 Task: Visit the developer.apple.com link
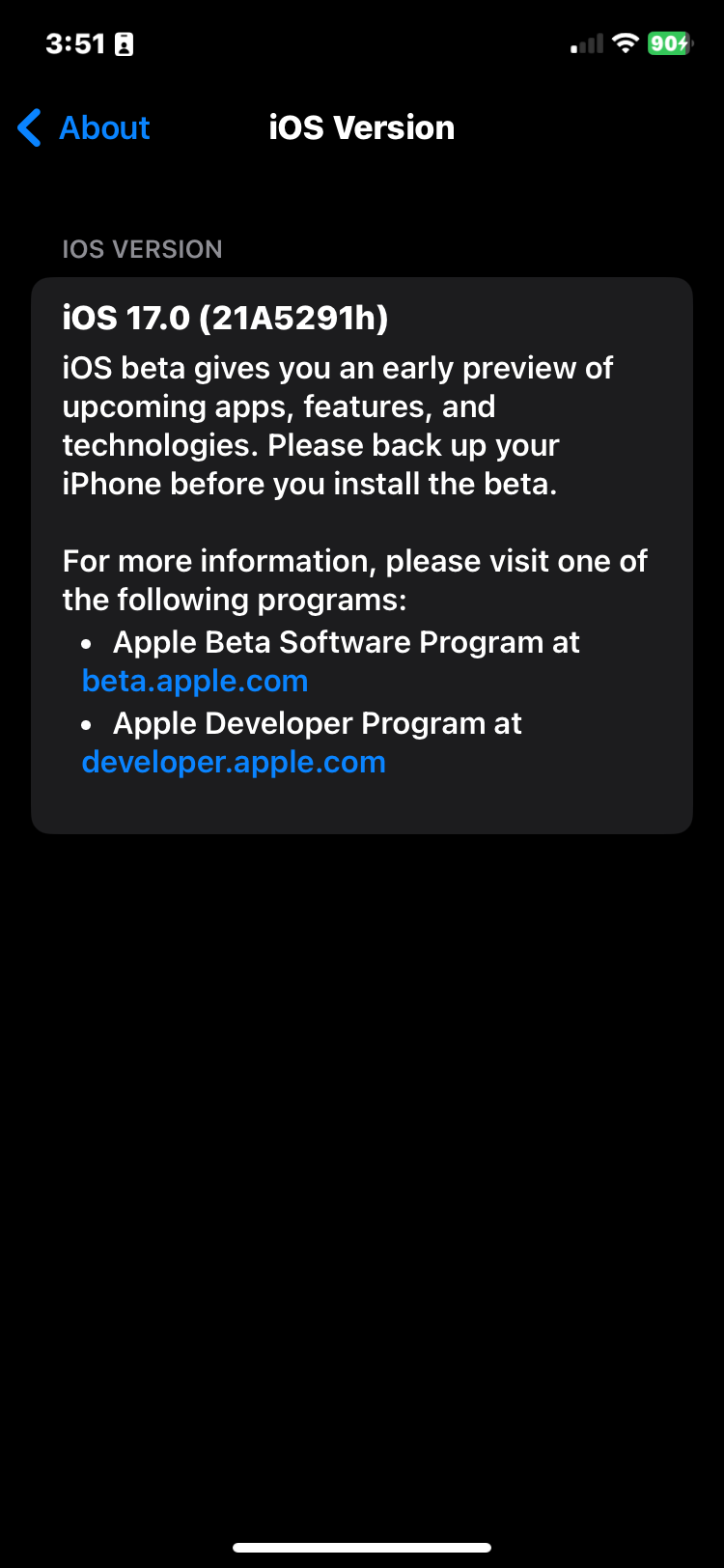(x=234, y=762)
